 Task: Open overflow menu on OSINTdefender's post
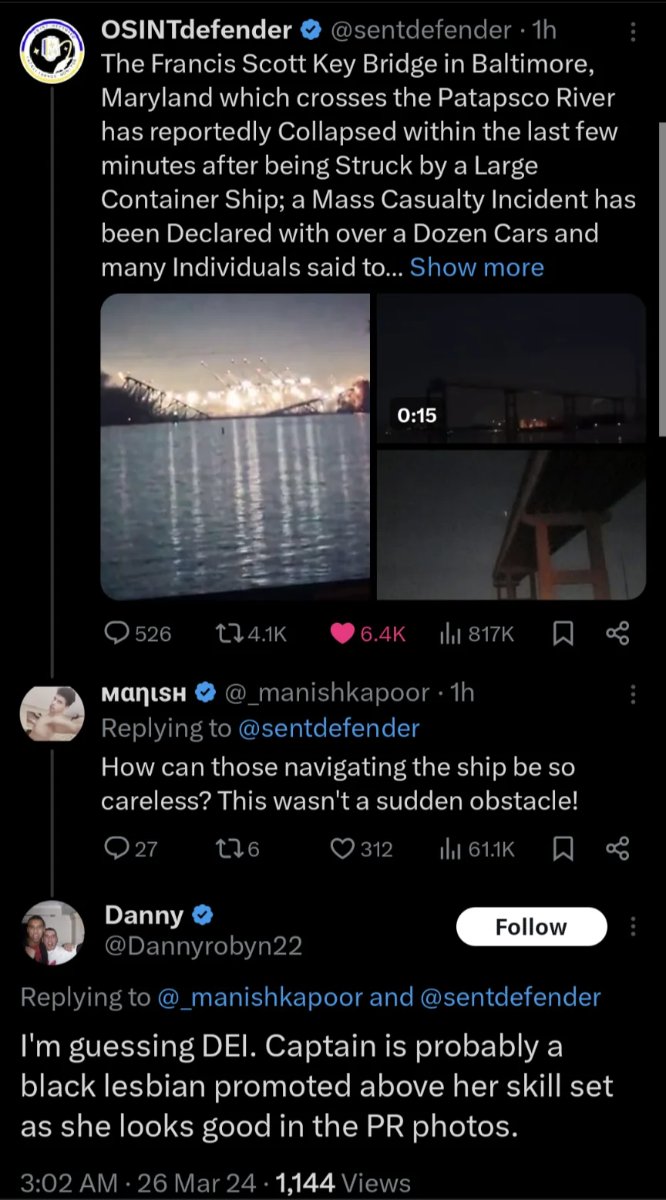[632, 32]
